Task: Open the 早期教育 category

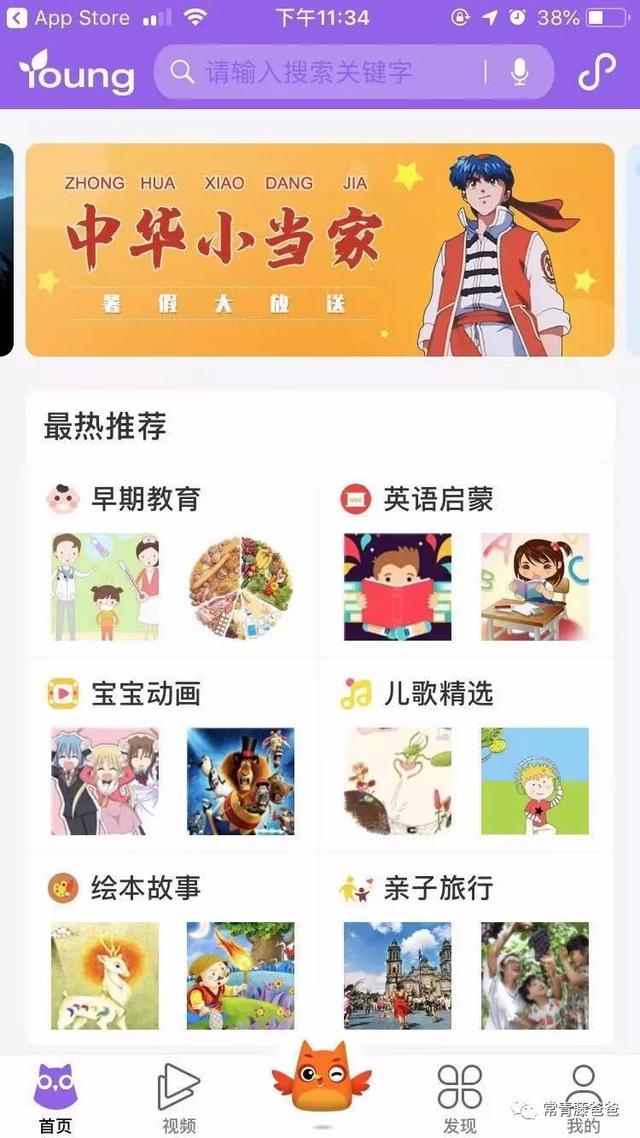Action: [146, 499]
